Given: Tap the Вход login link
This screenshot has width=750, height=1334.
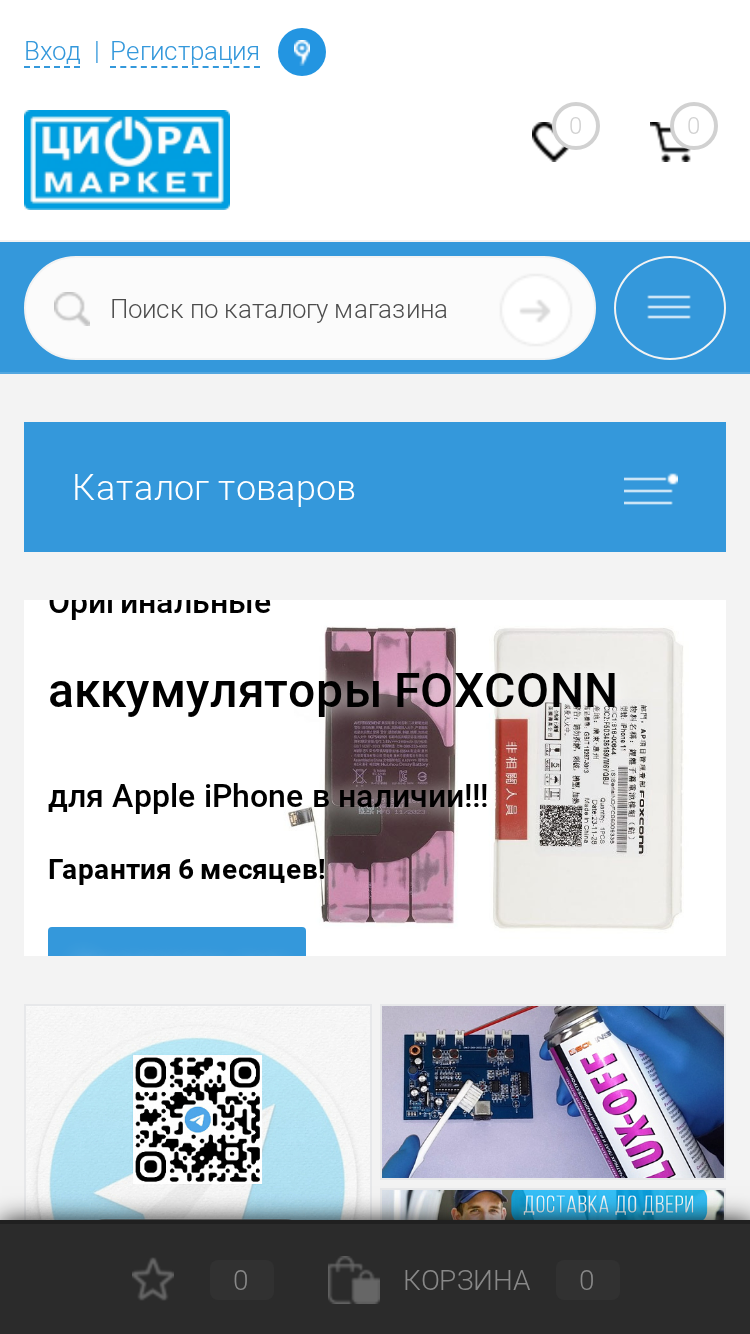Looking at the screenshot, I should tap(52, 51).
